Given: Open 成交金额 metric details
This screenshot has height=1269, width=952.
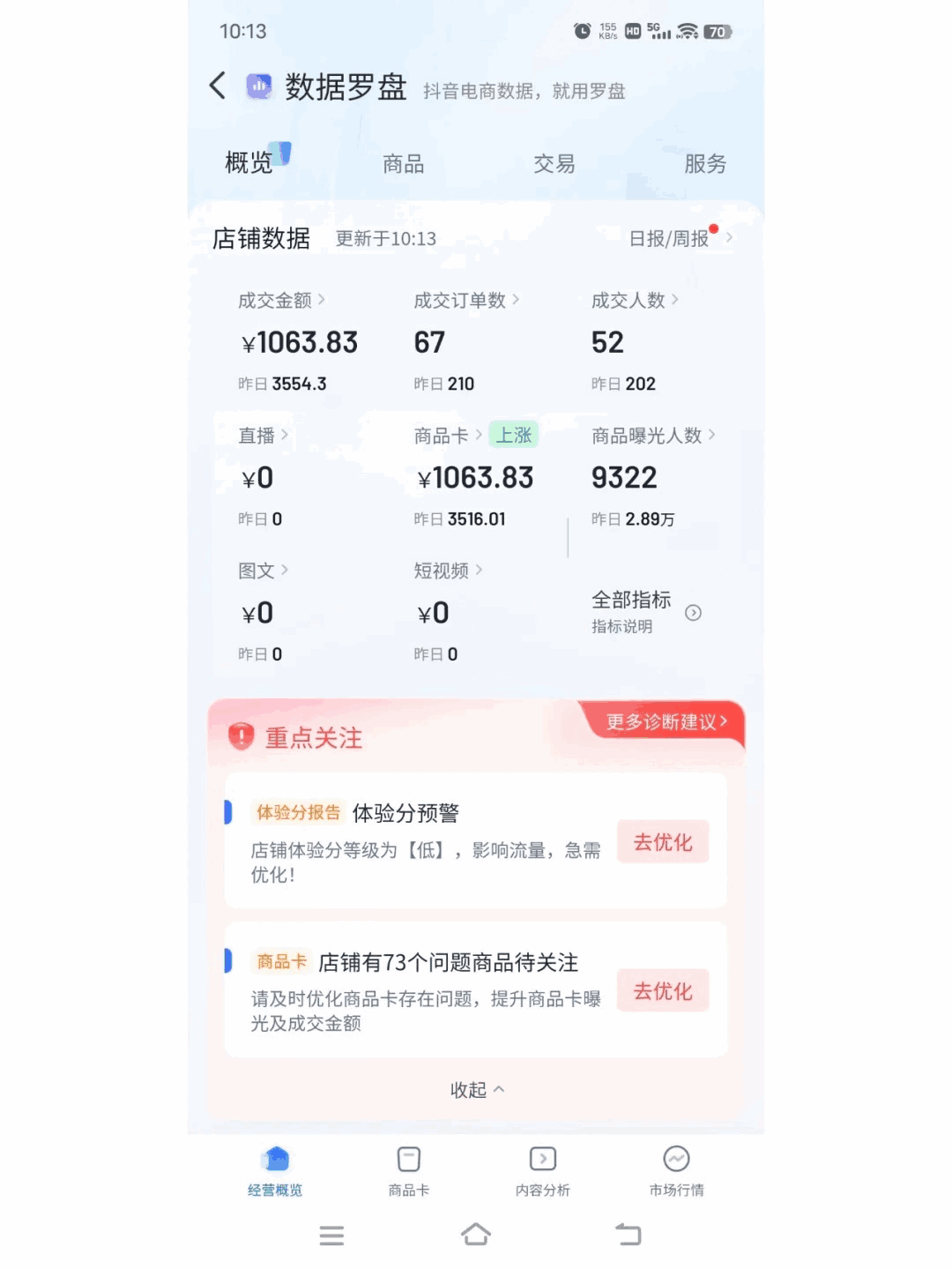Looking at the screenshot, I should click(281, 301).
